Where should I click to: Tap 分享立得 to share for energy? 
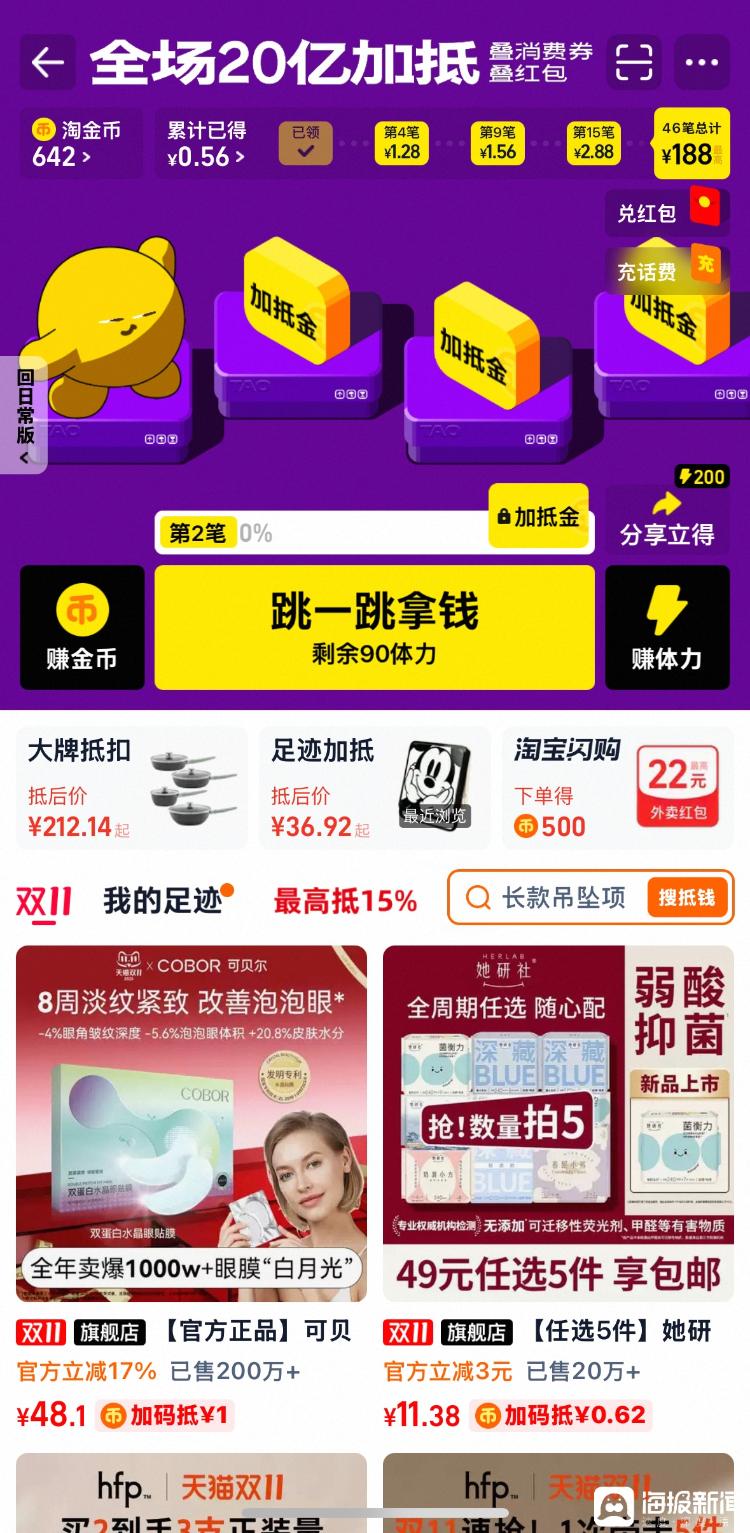click(x=666, y=520)
